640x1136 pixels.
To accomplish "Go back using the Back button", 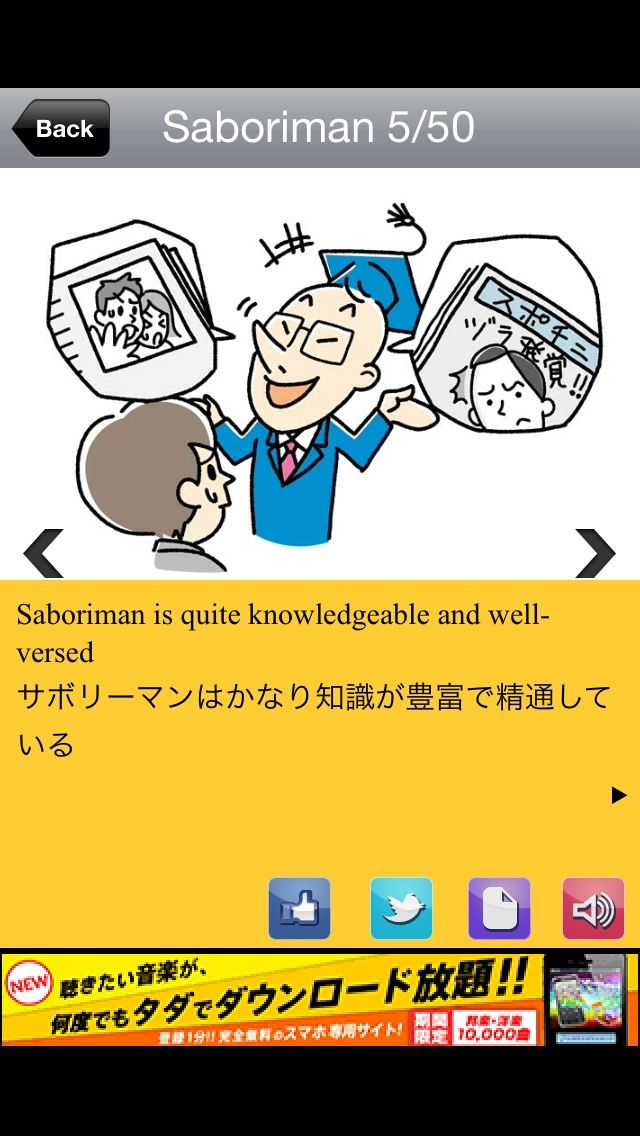I will click(x=62, y=129).
